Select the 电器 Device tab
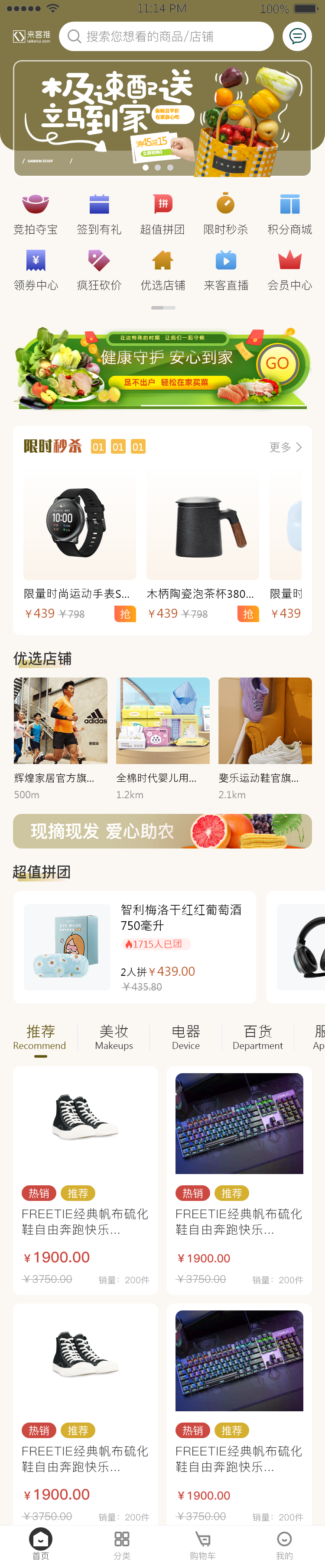 pos(186,1037)
